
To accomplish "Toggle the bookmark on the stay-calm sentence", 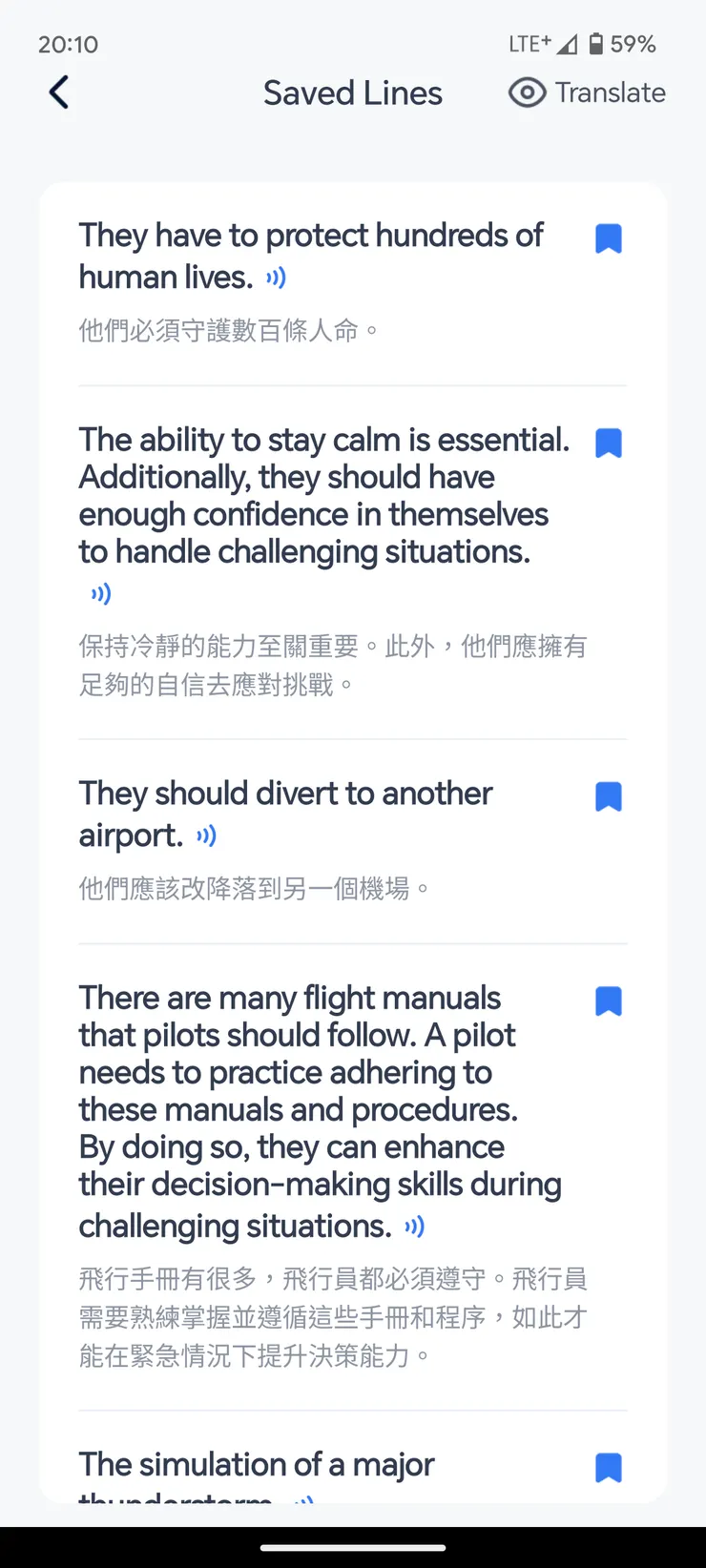I will [608, 443].
